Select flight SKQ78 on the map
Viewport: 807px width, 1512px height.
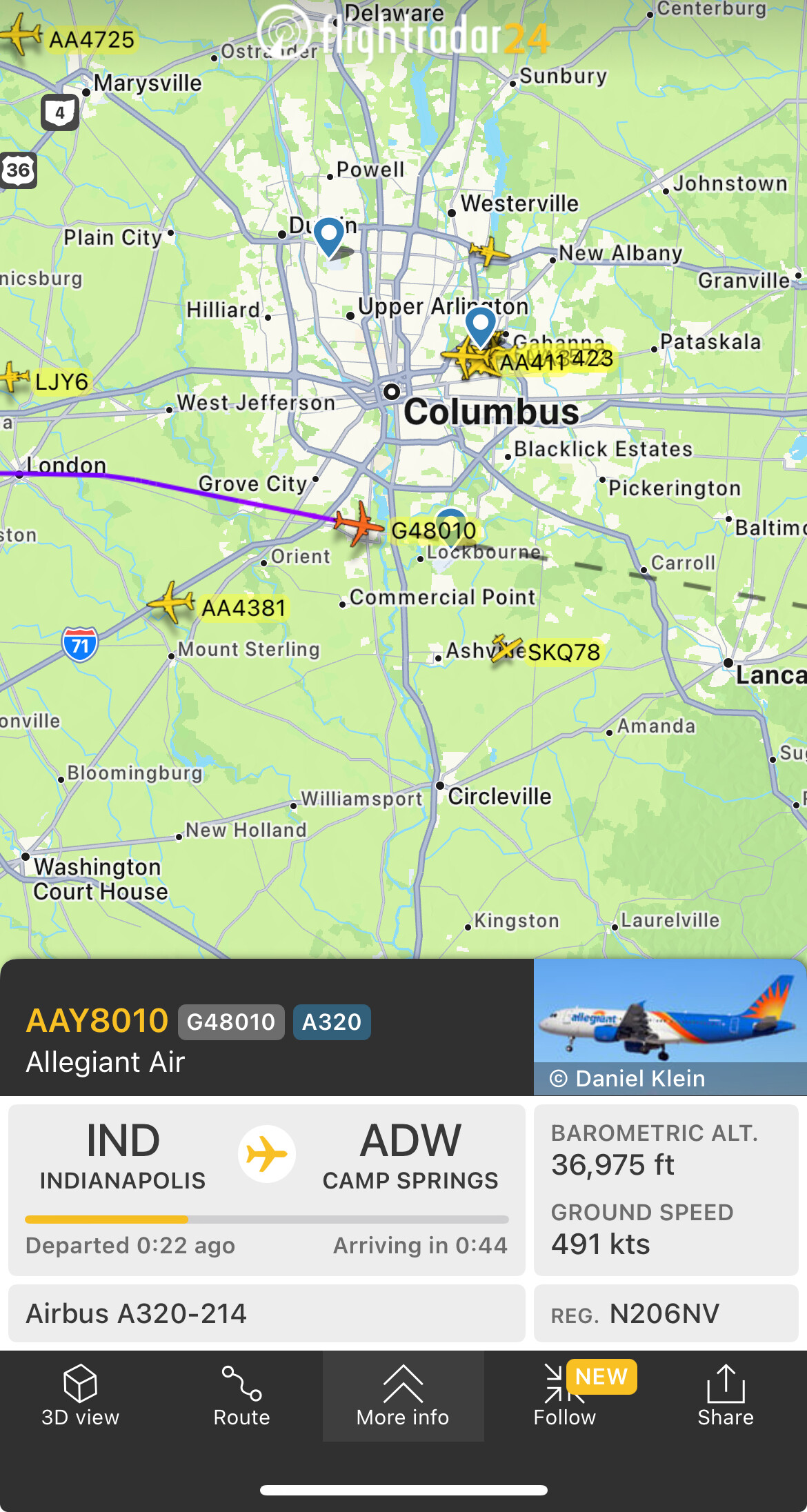[x=507, y=648]
